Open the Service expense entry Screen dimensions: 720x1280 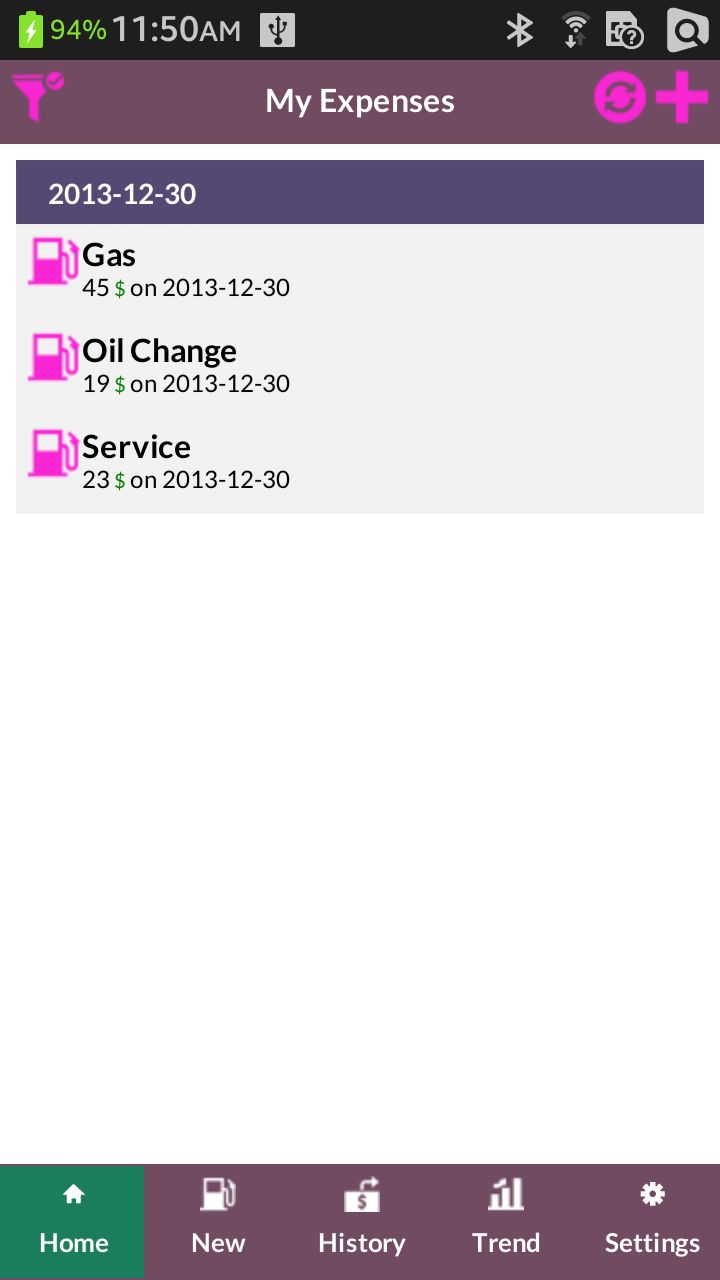360,462
